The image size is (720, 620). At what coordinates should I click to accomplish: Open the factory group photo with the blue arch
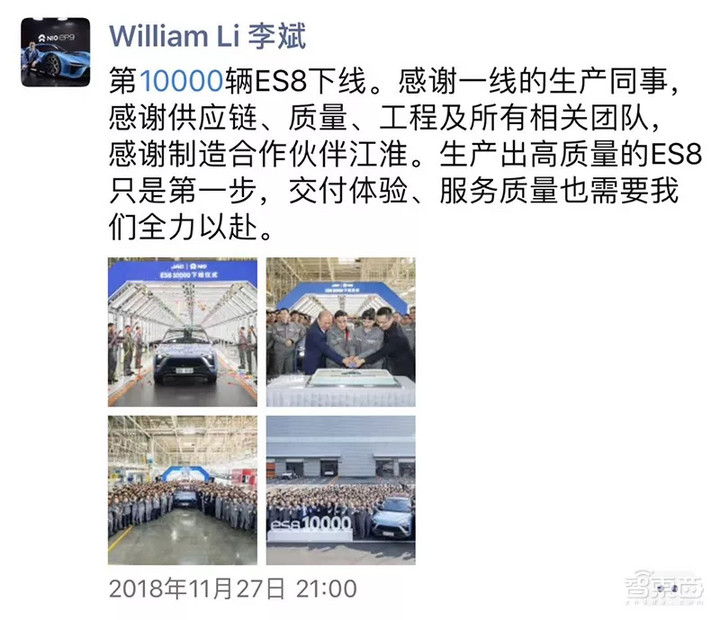[182, 489]
